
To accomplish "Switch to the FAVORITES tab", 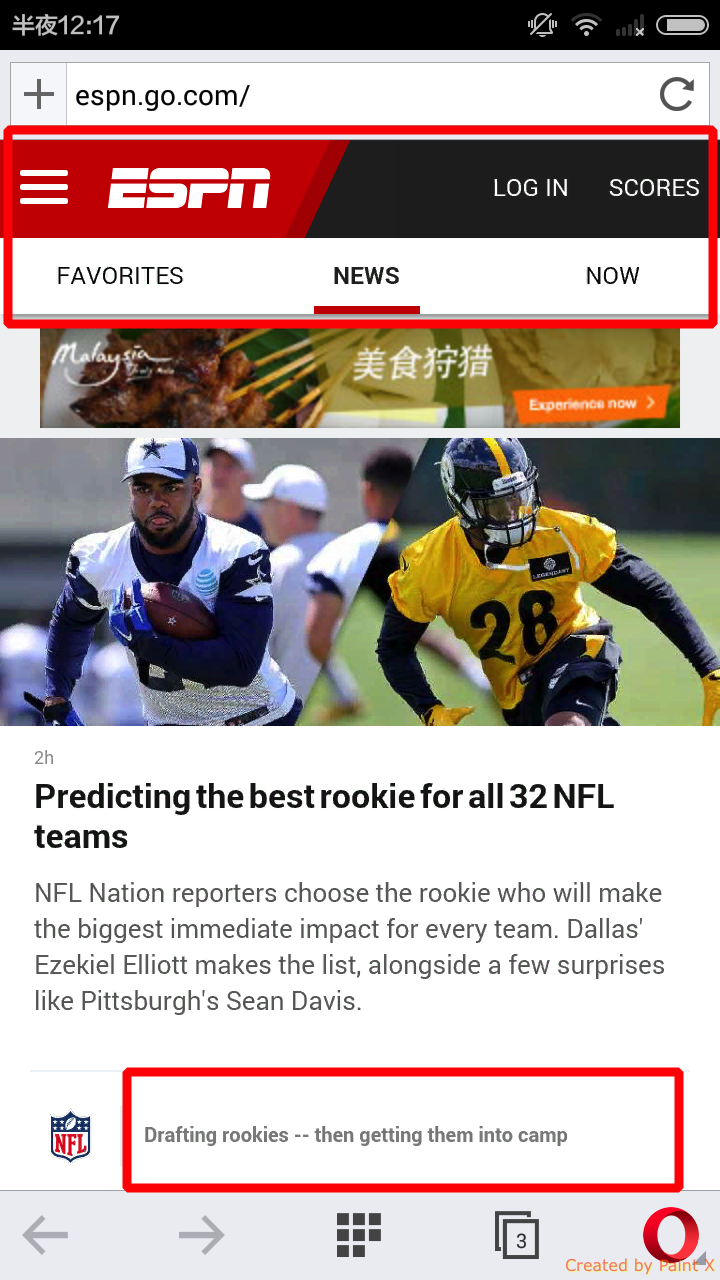I will [x=120, y=276].
